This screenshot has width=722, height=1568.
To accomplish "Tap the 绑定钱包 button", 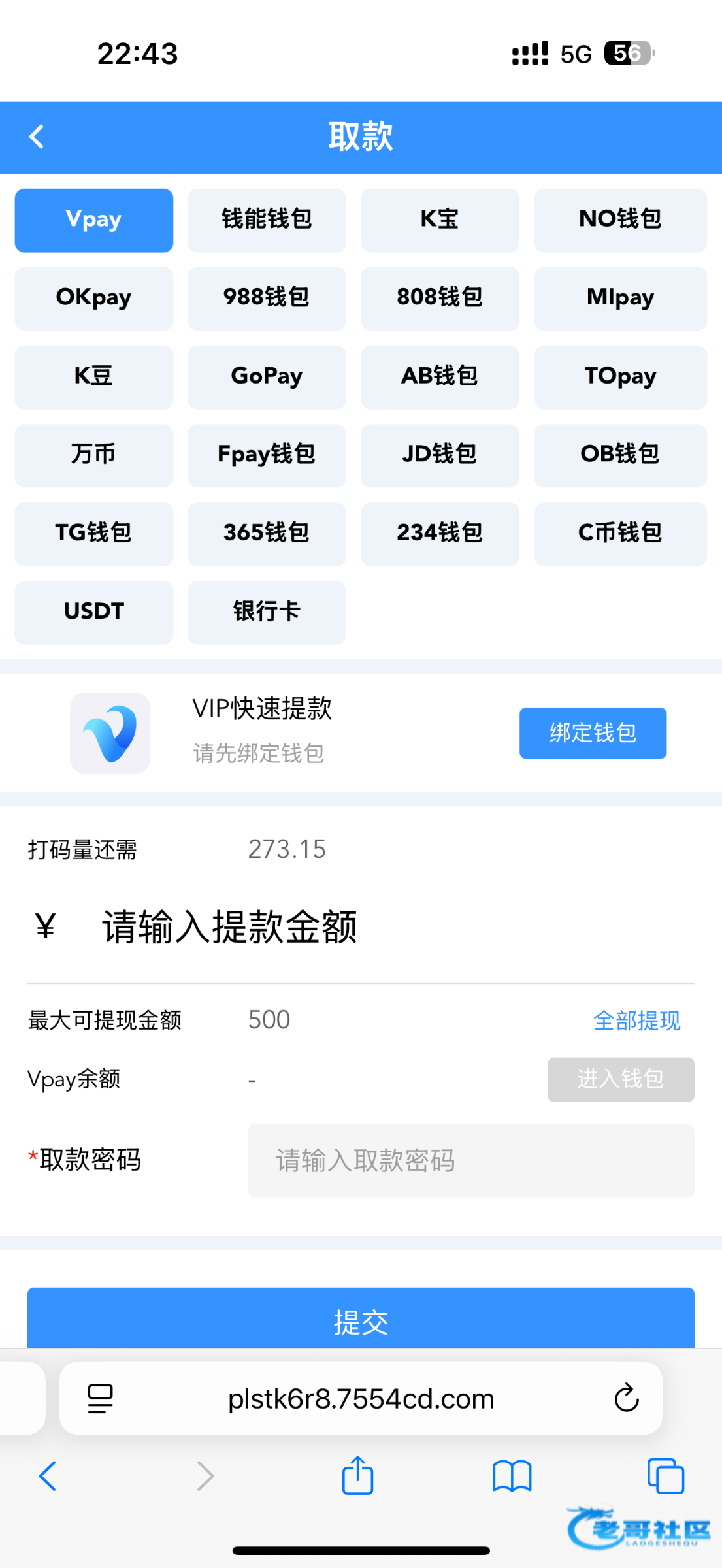I will click(593, 732).
